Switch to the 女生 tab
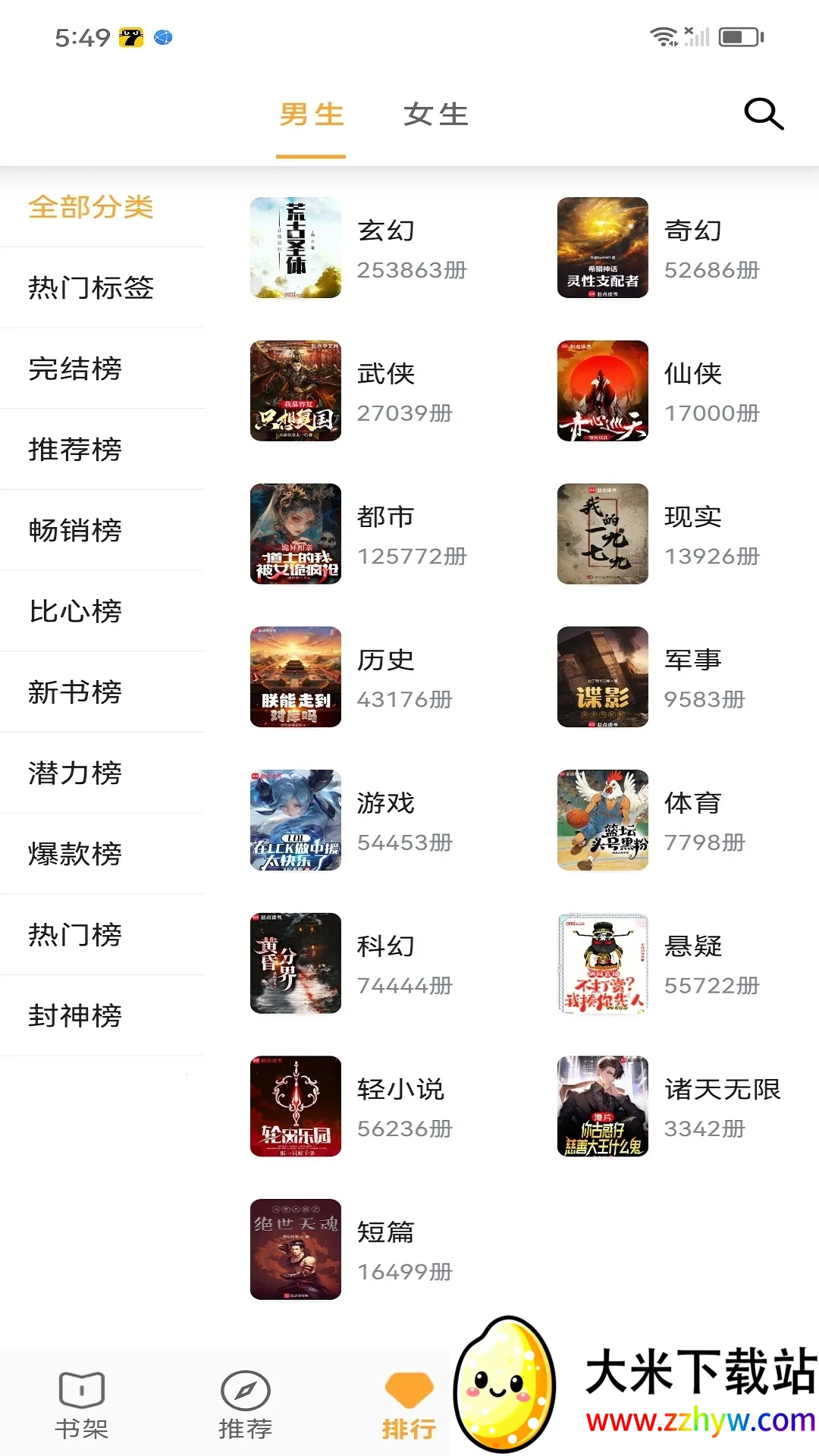Image resolution: width=819 pixels, height=1456 pixels. (435, 115)
